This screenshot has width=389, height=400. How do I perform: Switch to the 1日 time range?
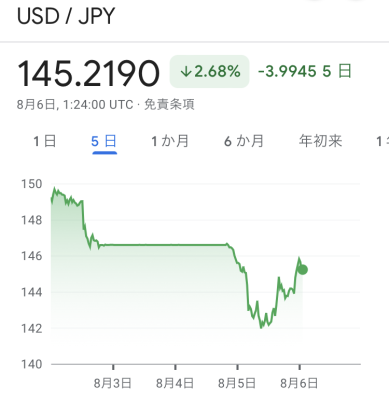[45, 141]
